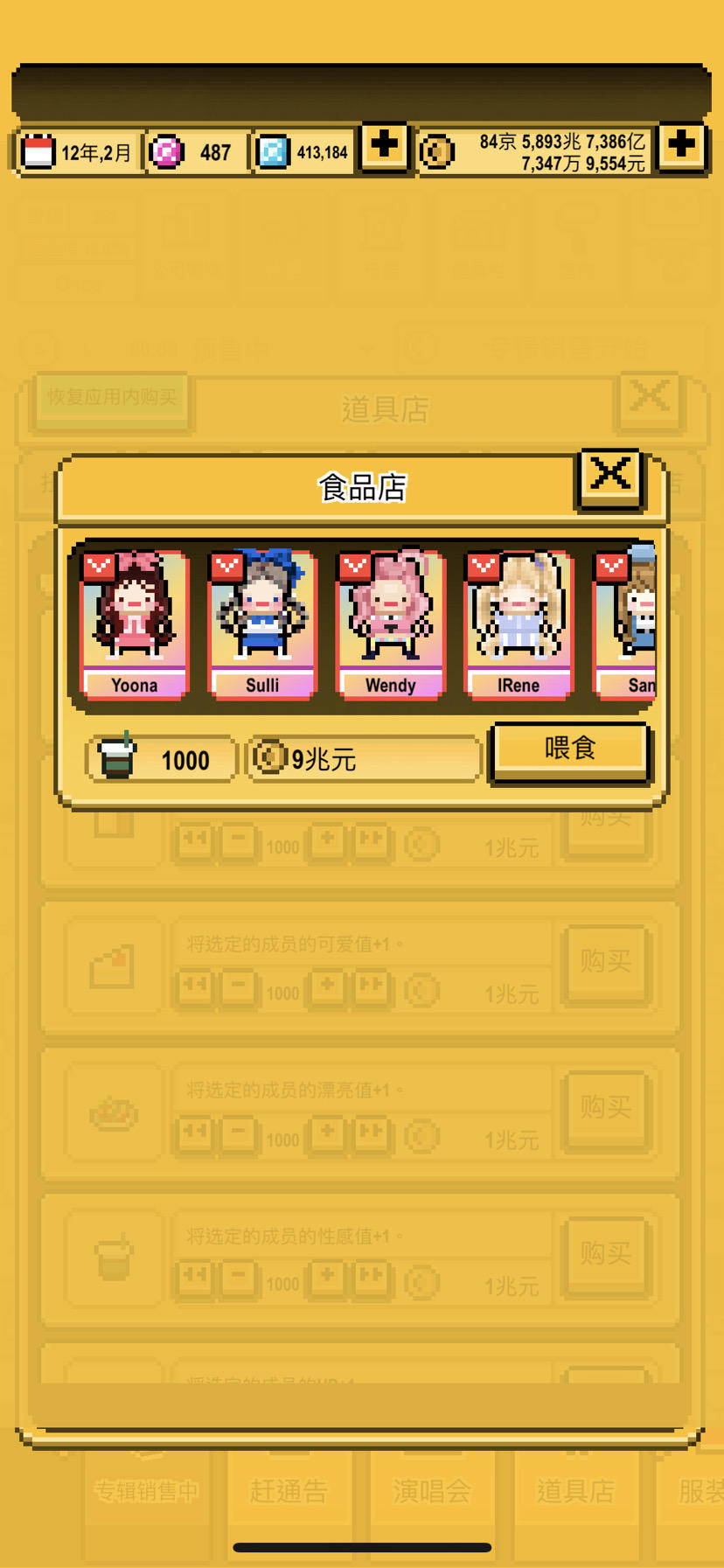This screenshot has height=1568, width=724.
Task: Click the 专辑销售中 button at bottom left
Action: [x=147, y=1493]
